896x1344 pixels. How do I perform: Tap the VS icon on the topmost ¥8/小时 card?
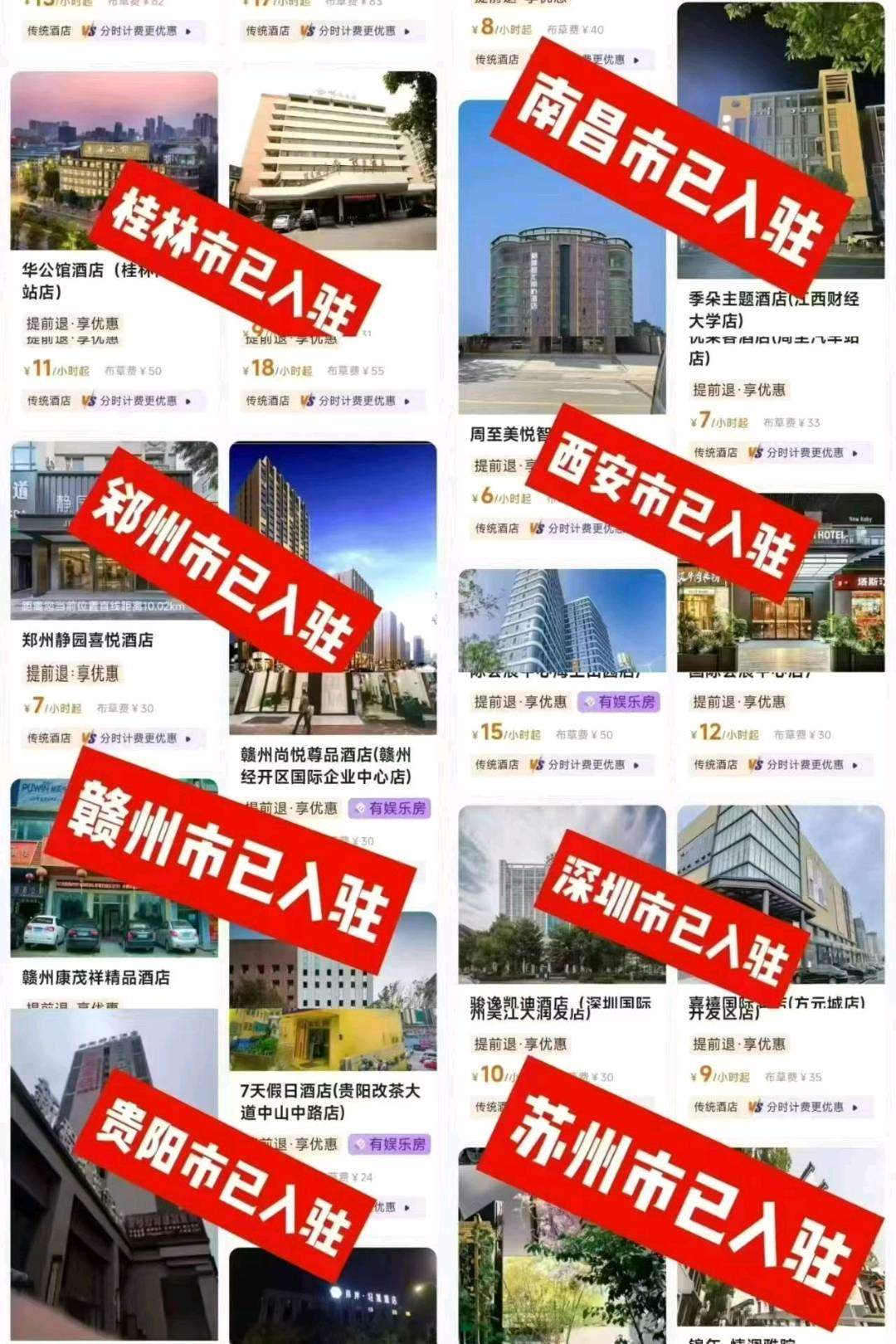pyautogui.click(x=539, y=61)
